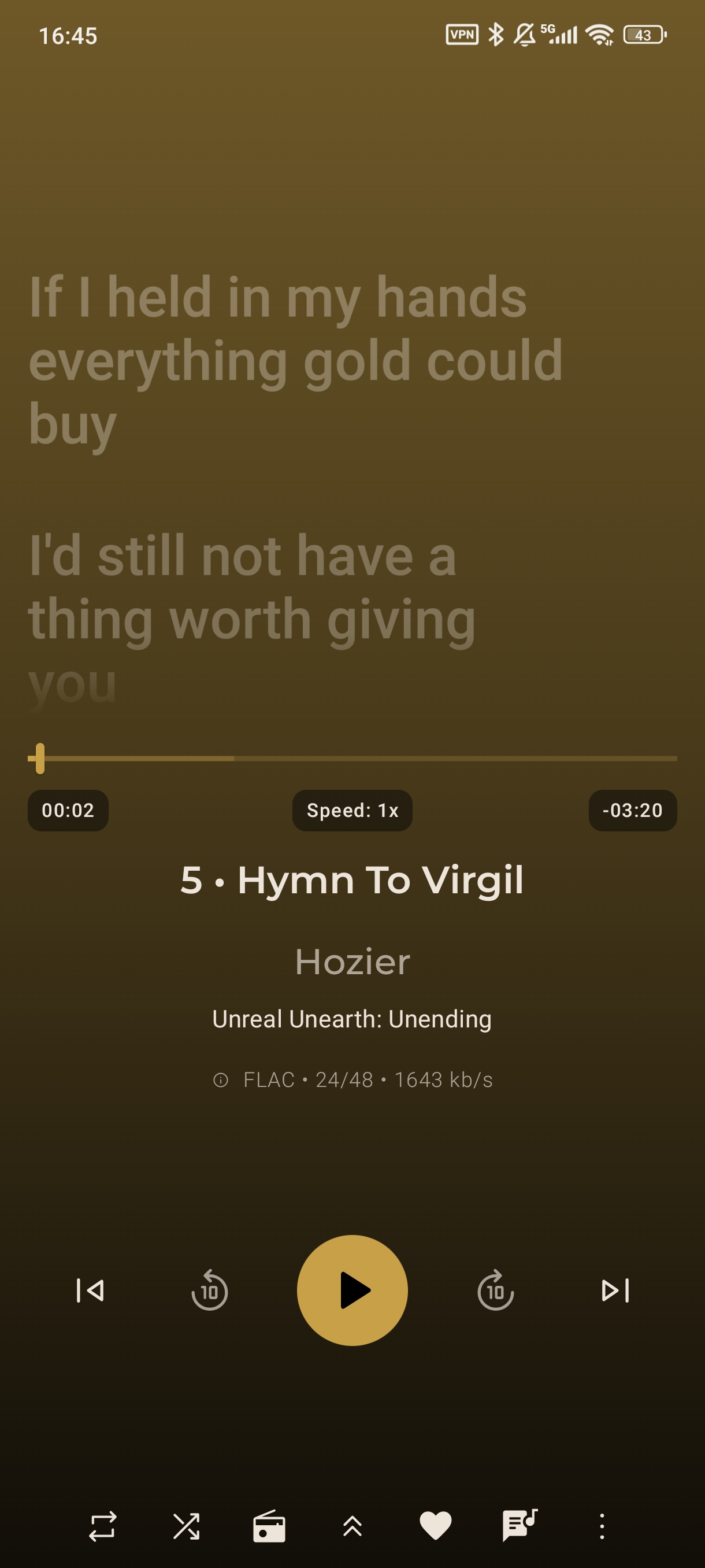Image resolution: width=705 pixels, height=1568 pixels.
Task: Toggle repeat mode
Action: pyautogui.click(x=102, y=1526)
